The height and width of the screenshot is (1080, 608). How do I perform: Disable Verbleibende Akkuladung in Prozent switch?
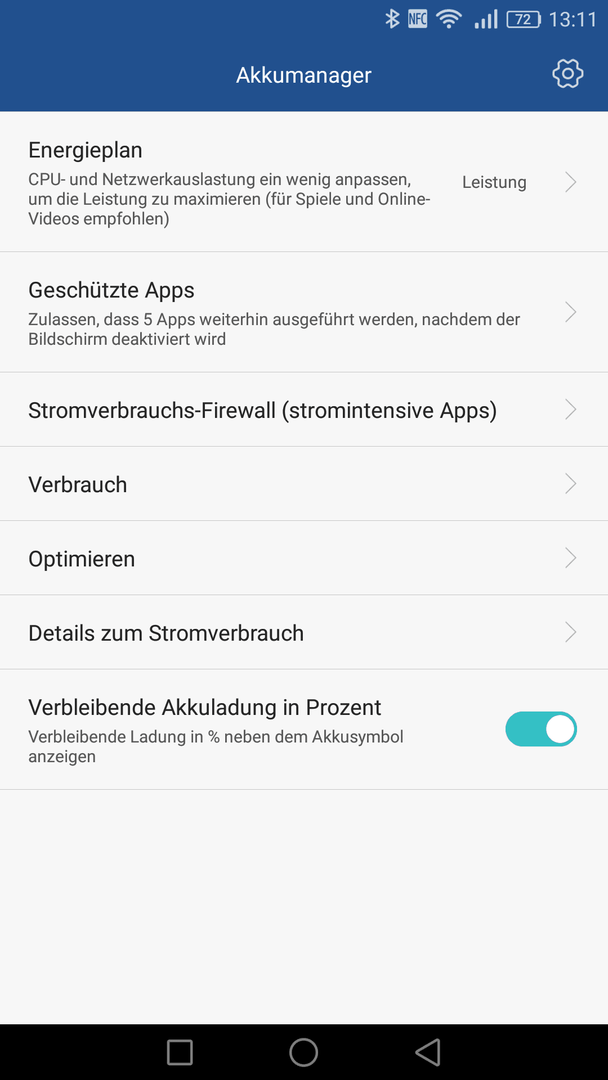541,729
